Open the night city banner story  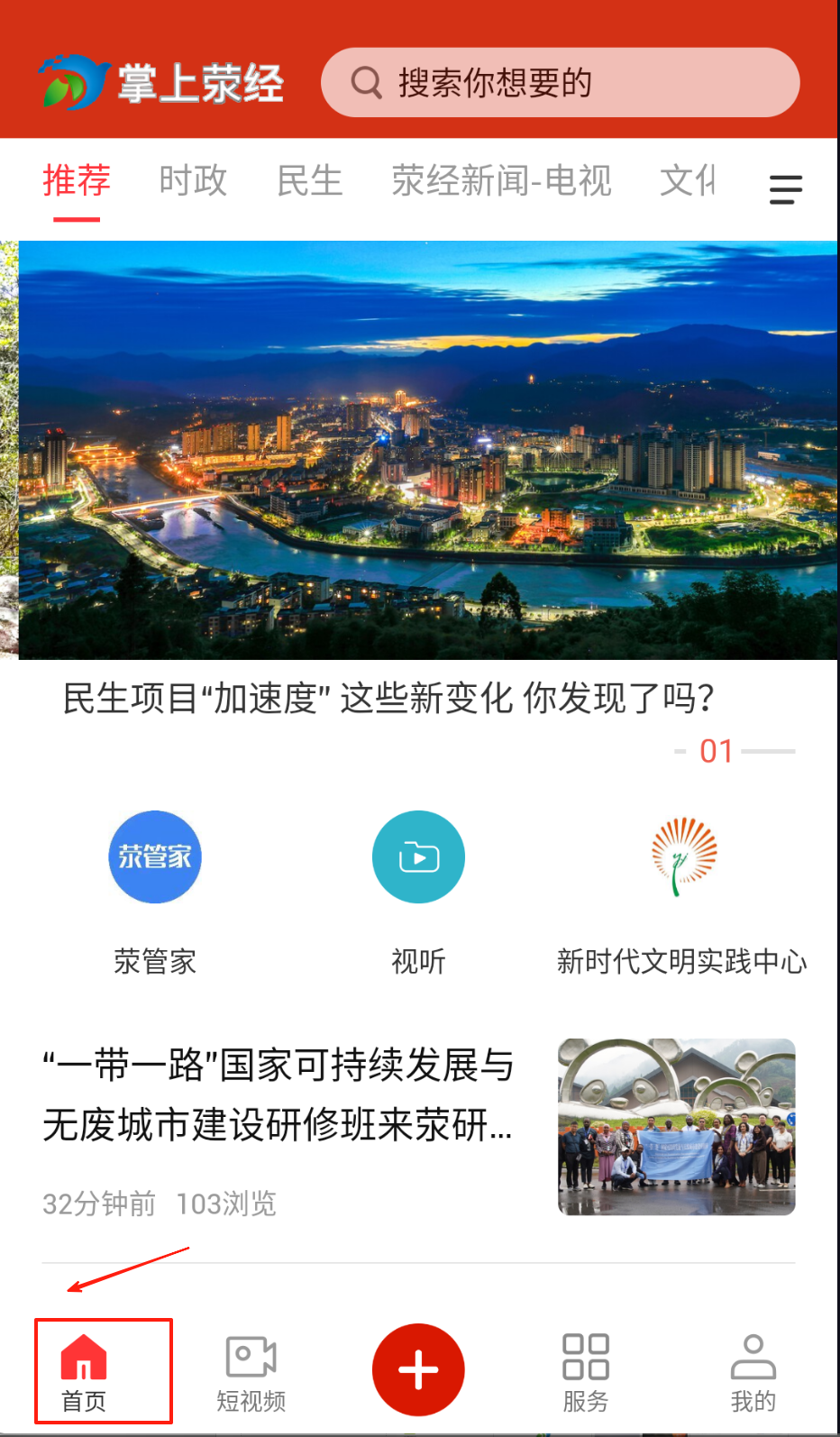pos(427,449)
